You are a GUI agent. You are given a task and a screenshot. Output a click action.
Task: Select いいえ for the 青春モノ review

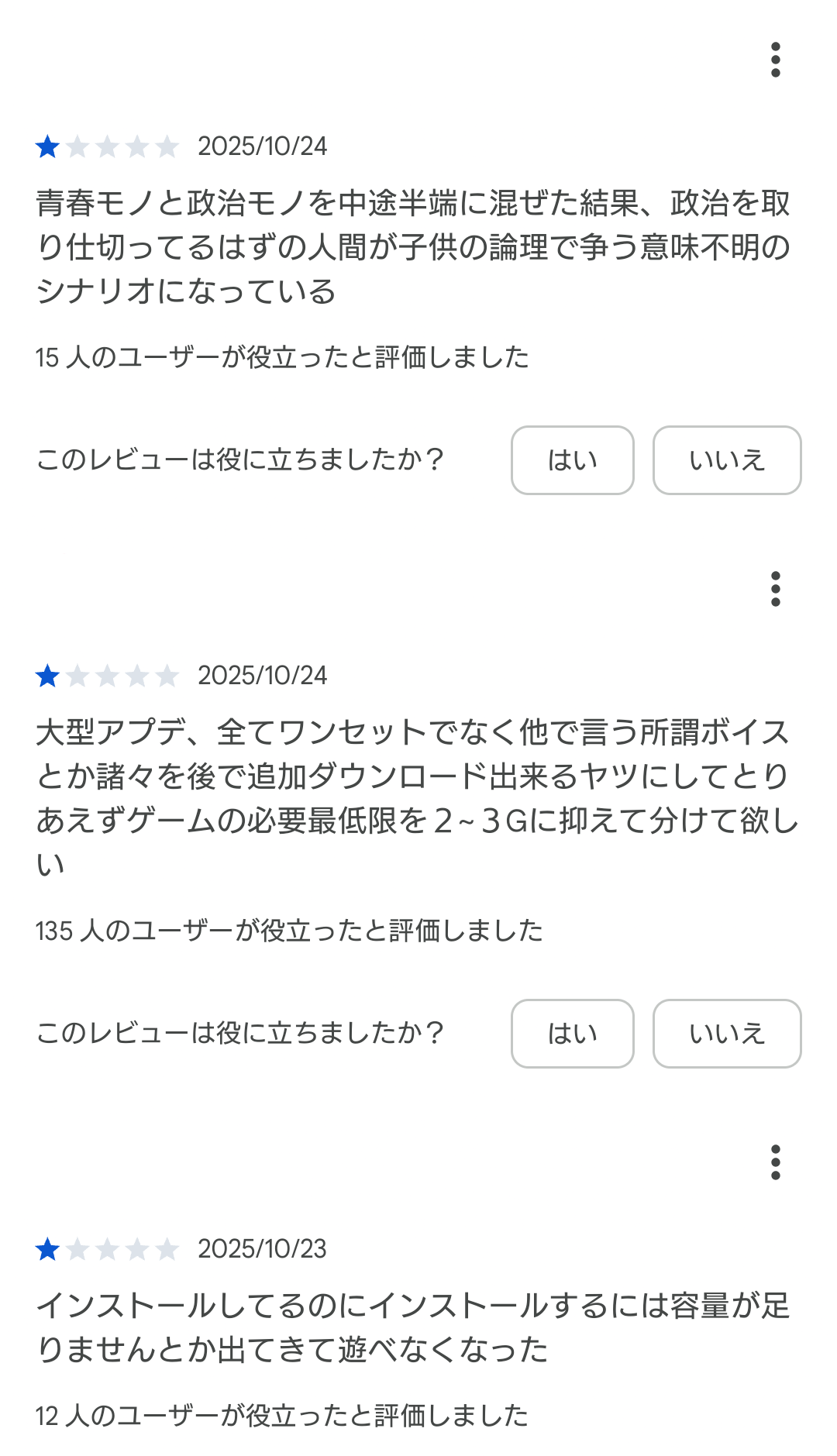[x=726, y=460]
